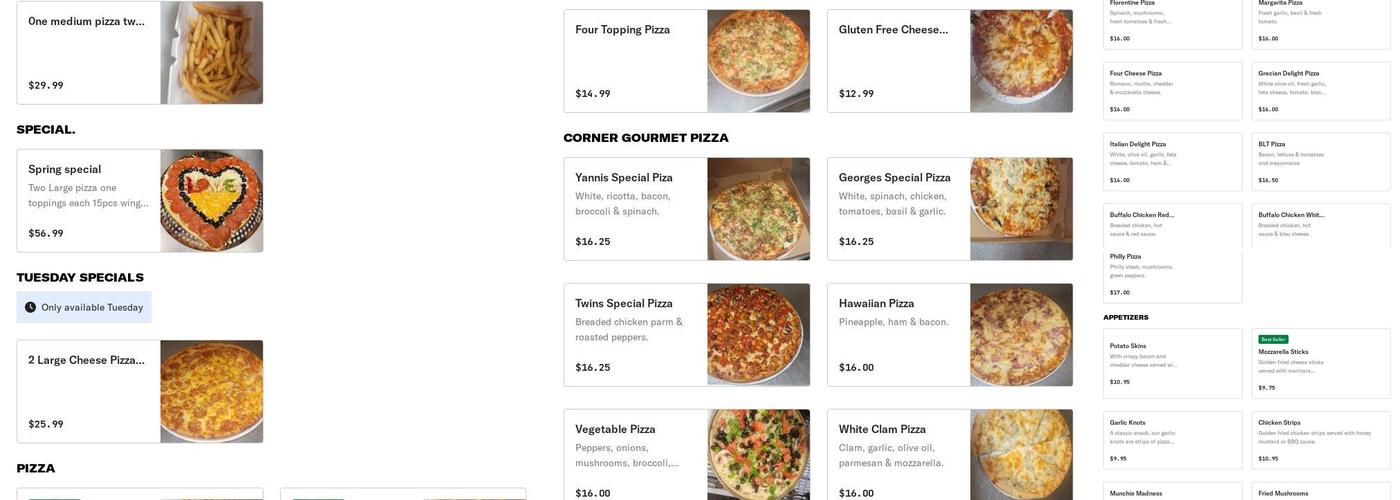This screenshot has width=1400, height=500.
Task: Open the Potato Skins appetizer
Action: pos(1172,364)
